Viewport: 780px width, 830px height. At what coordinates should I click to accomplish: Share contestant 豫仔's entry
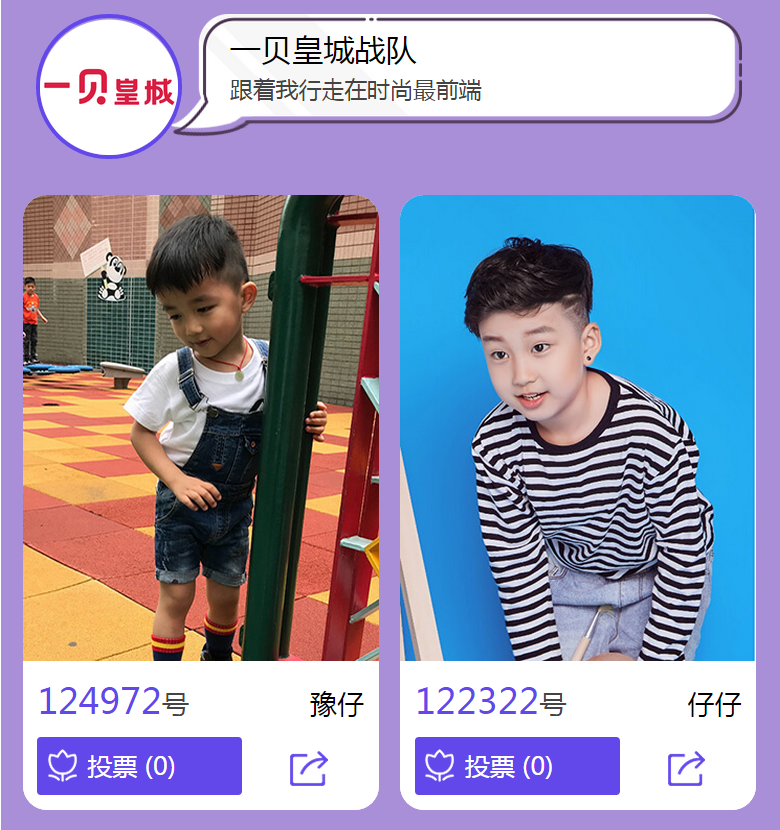309,768
